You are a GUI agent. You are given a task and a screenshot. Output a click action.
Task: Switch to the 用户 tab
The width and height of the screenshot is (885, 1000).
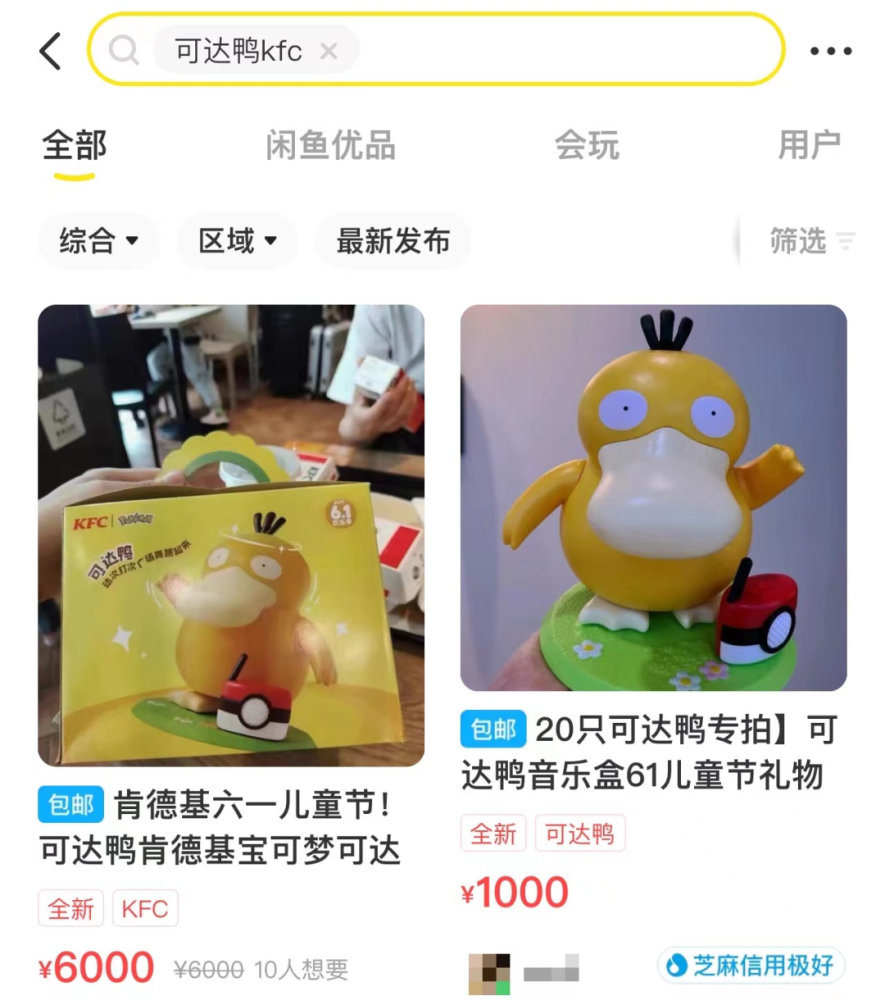point(809,146)
